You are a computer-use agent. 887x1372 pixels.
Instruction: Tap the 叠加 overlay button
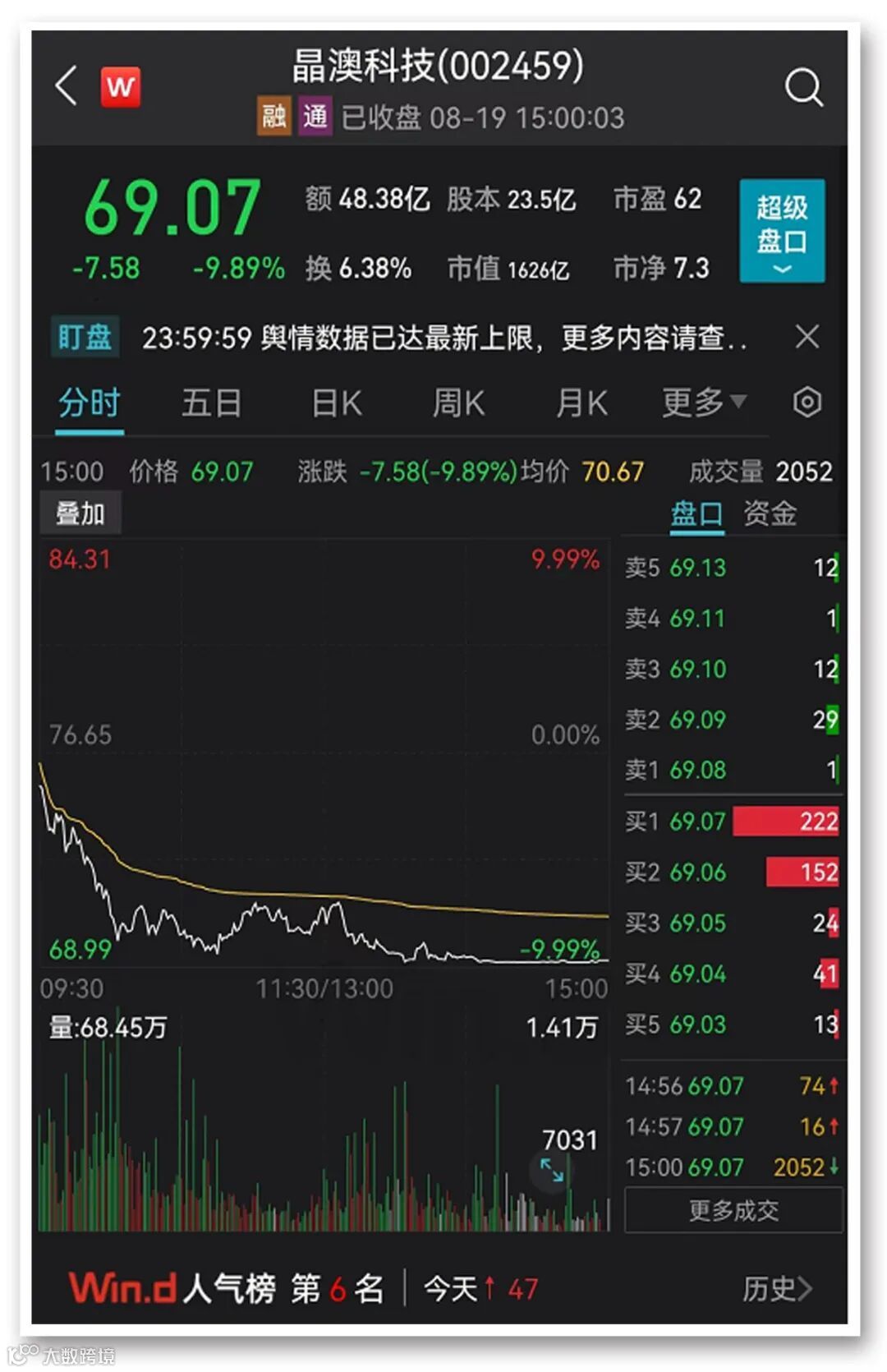(x=80, y=513)
